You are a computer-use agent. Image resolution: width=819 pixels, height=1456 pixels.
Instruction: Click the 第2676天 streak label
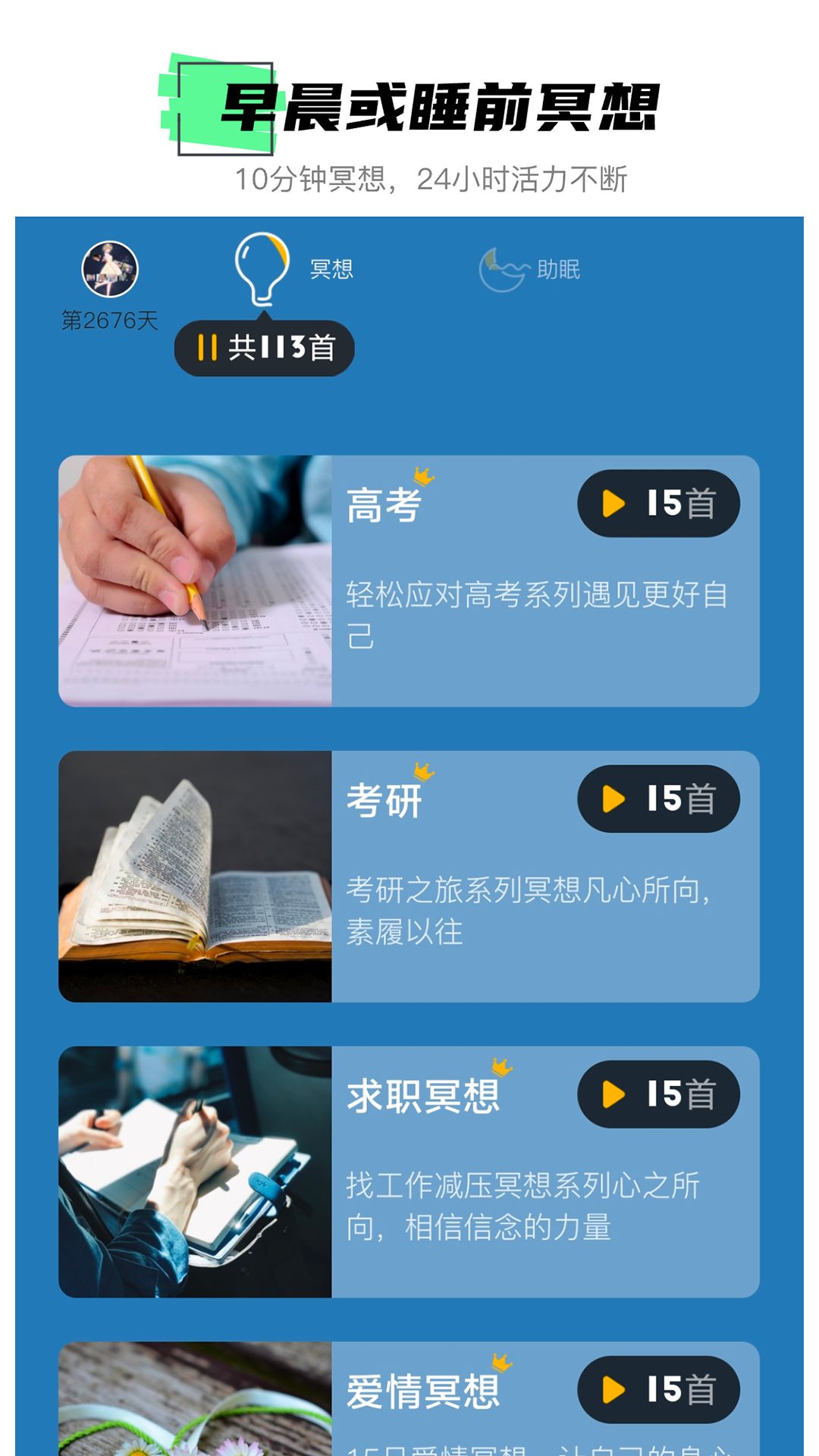pyautogui.click(x=109, y=318)
